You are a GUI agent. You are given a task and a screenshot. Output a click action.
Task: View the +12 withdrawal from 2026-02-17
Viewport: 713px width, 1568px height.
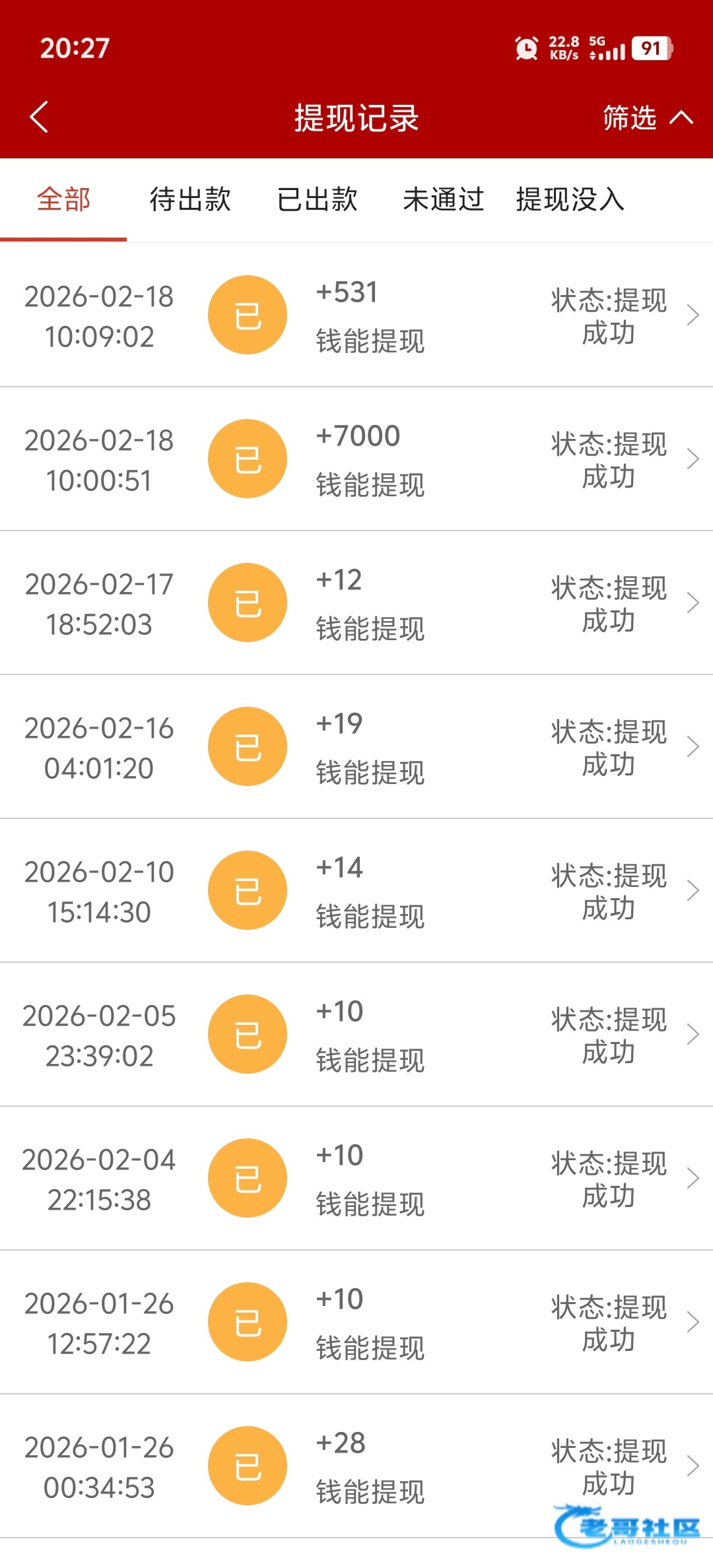356,603
